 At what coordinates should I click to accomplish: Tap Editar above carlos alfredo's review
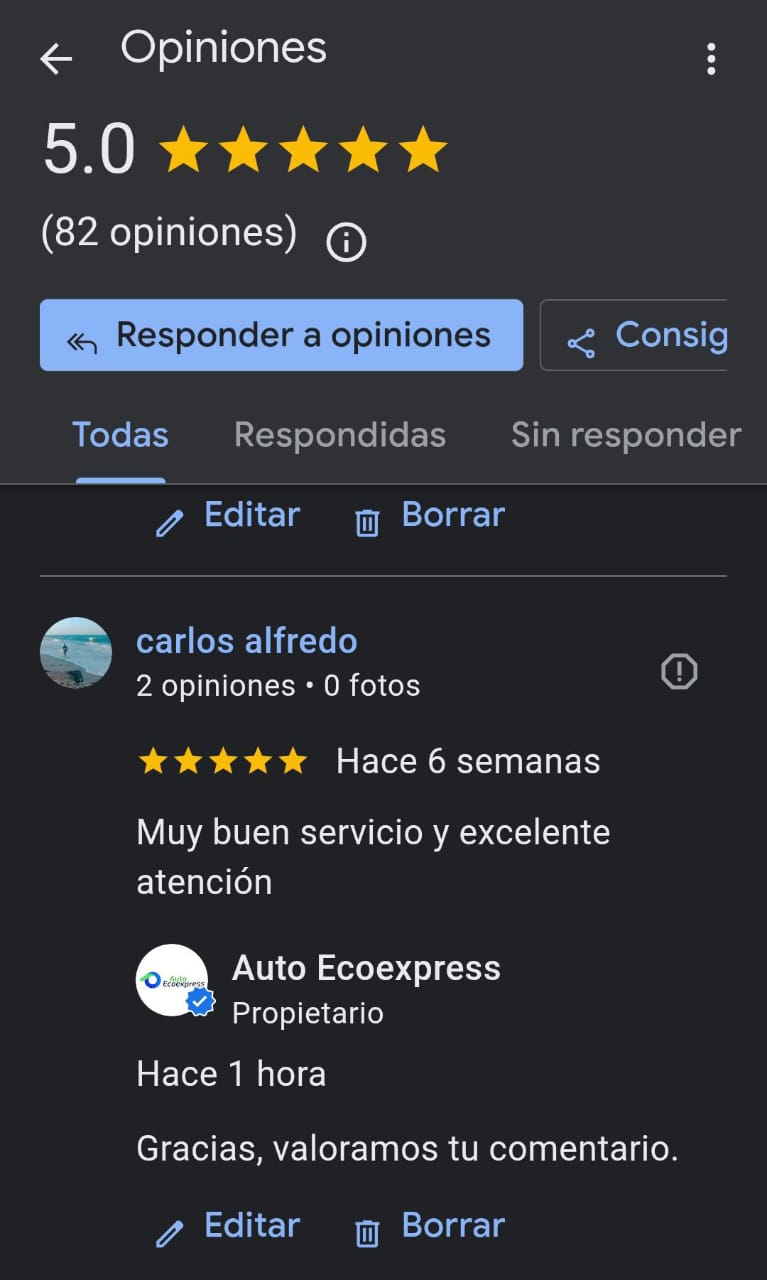pyautogui.click(x=228, y=516)
